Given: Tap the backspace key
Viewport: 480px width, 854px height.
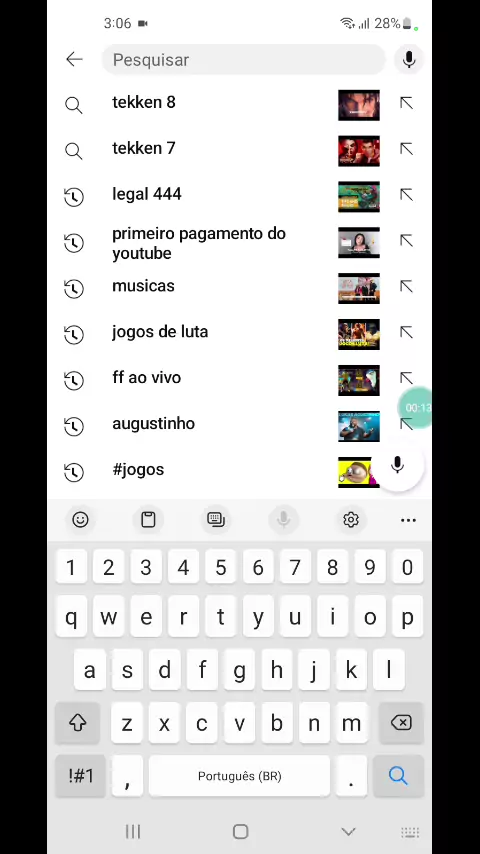Looking at the screenshot, I should 402,723.
